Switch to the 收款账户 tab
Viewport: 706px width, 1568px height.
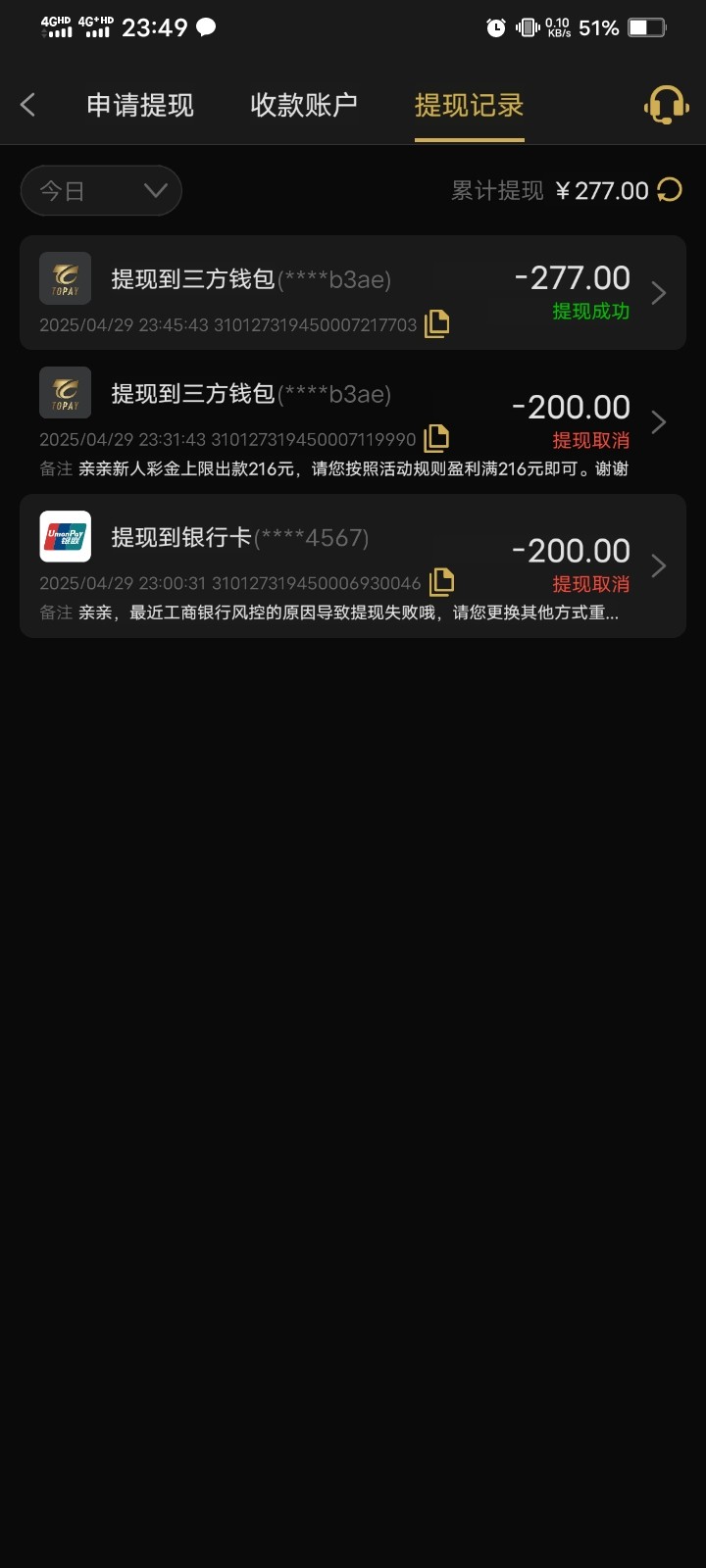click(304, 105)
